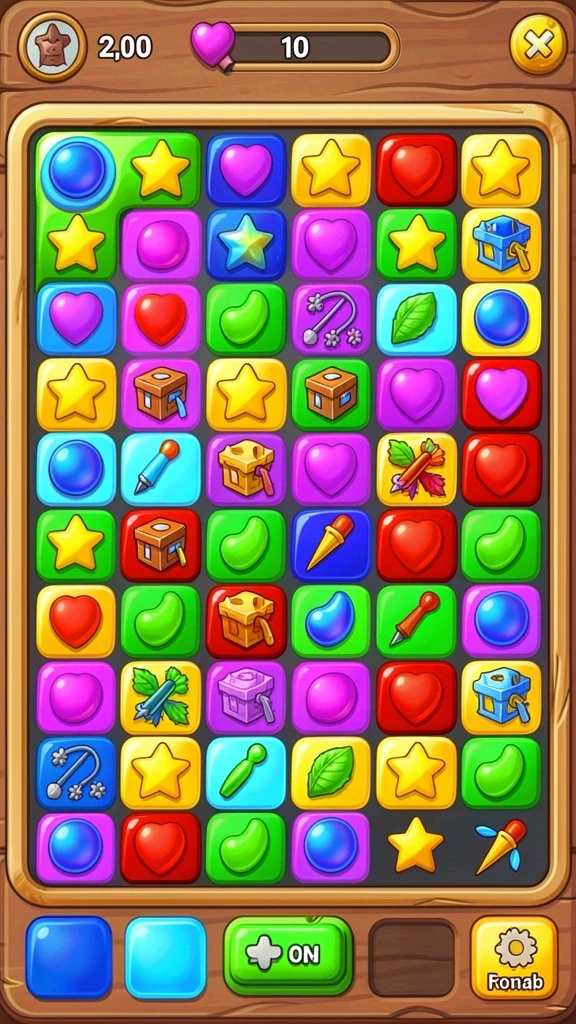Tap the green leaf tile on cyan background

pos(416,319)
